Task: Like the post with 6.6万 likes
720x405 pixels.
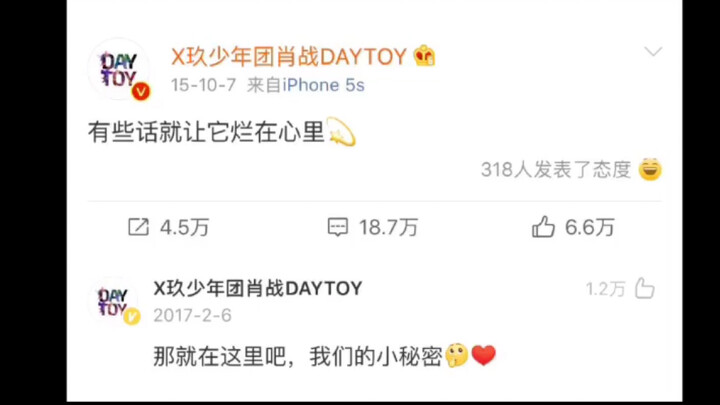Action: click(x=573, y=227)
